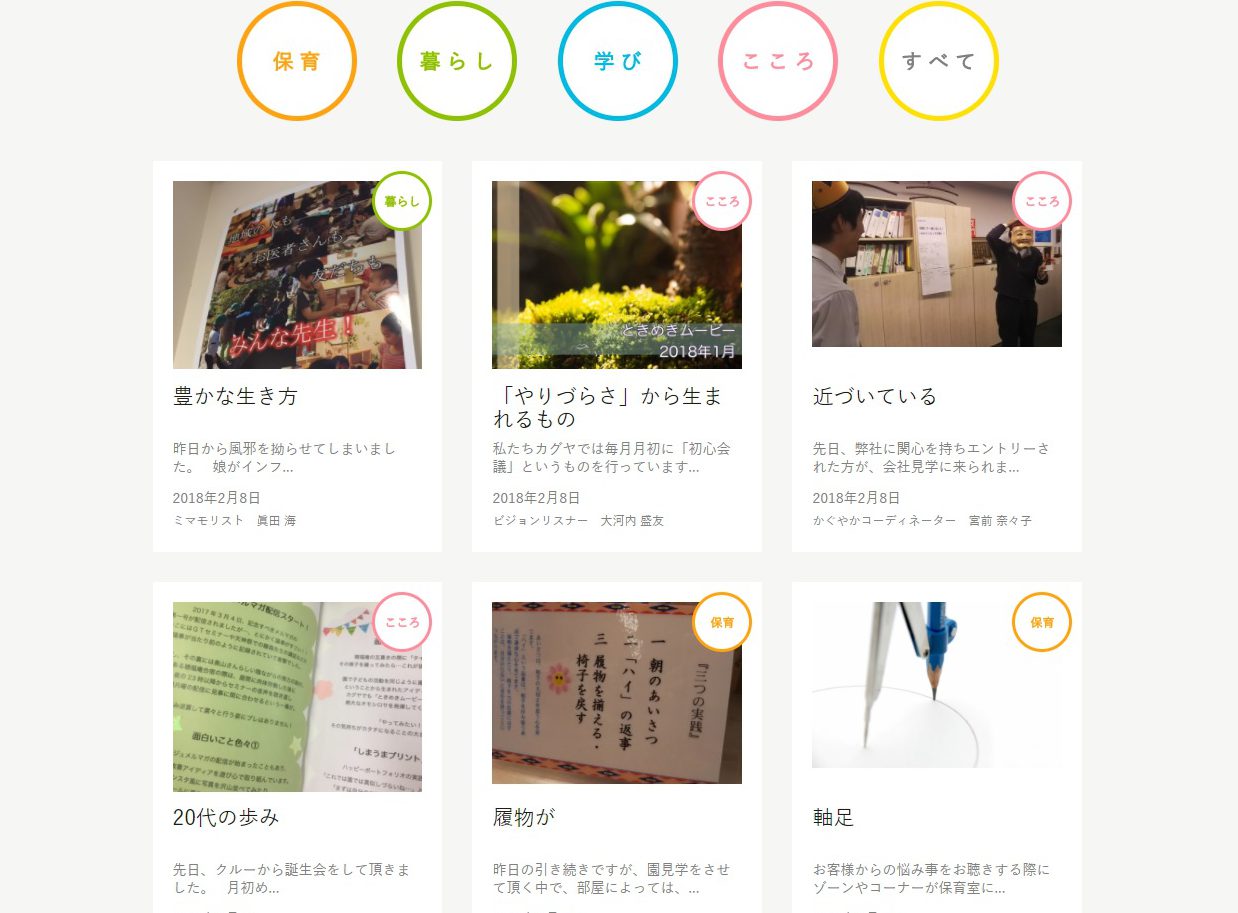Viewport: 1238px width, 913px height.
Task: Open the post 「やりづらさ」から生まれるもの
Action: coord(607,406)
